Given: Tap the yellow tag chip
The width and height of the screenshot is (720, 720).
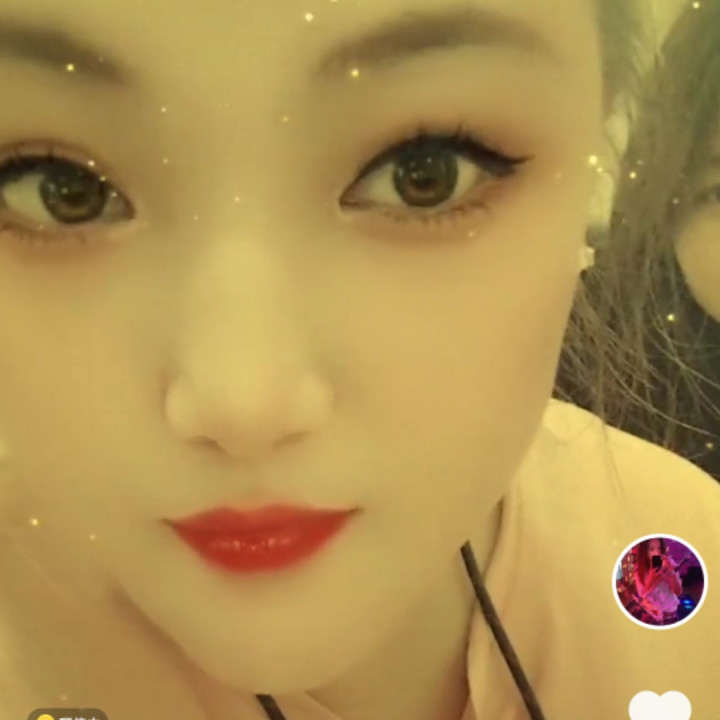Looking at the screenshot, I should [67, 714].
